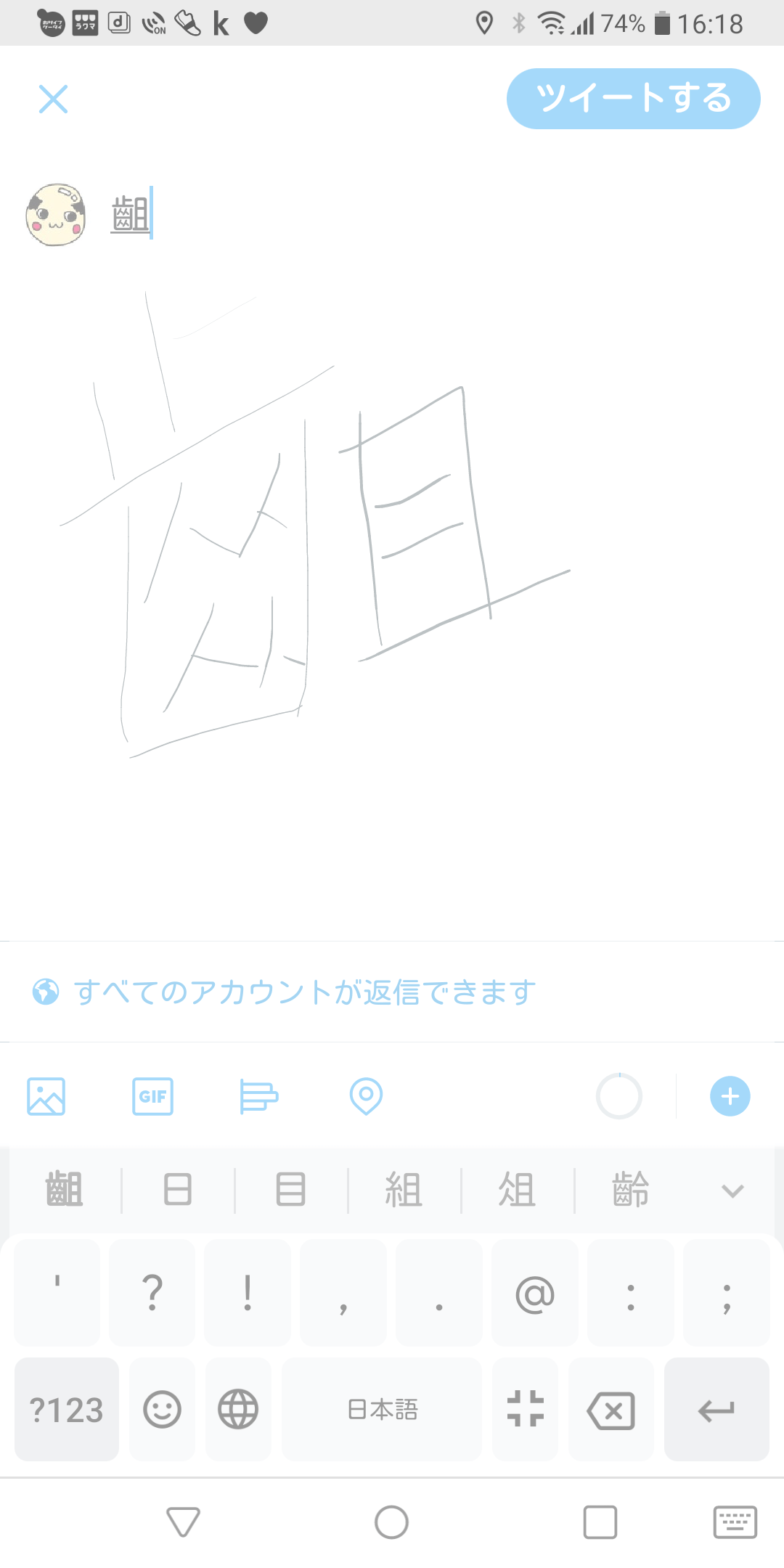Switch to the ?123 symbol keyboard

tap(67, 1409)
